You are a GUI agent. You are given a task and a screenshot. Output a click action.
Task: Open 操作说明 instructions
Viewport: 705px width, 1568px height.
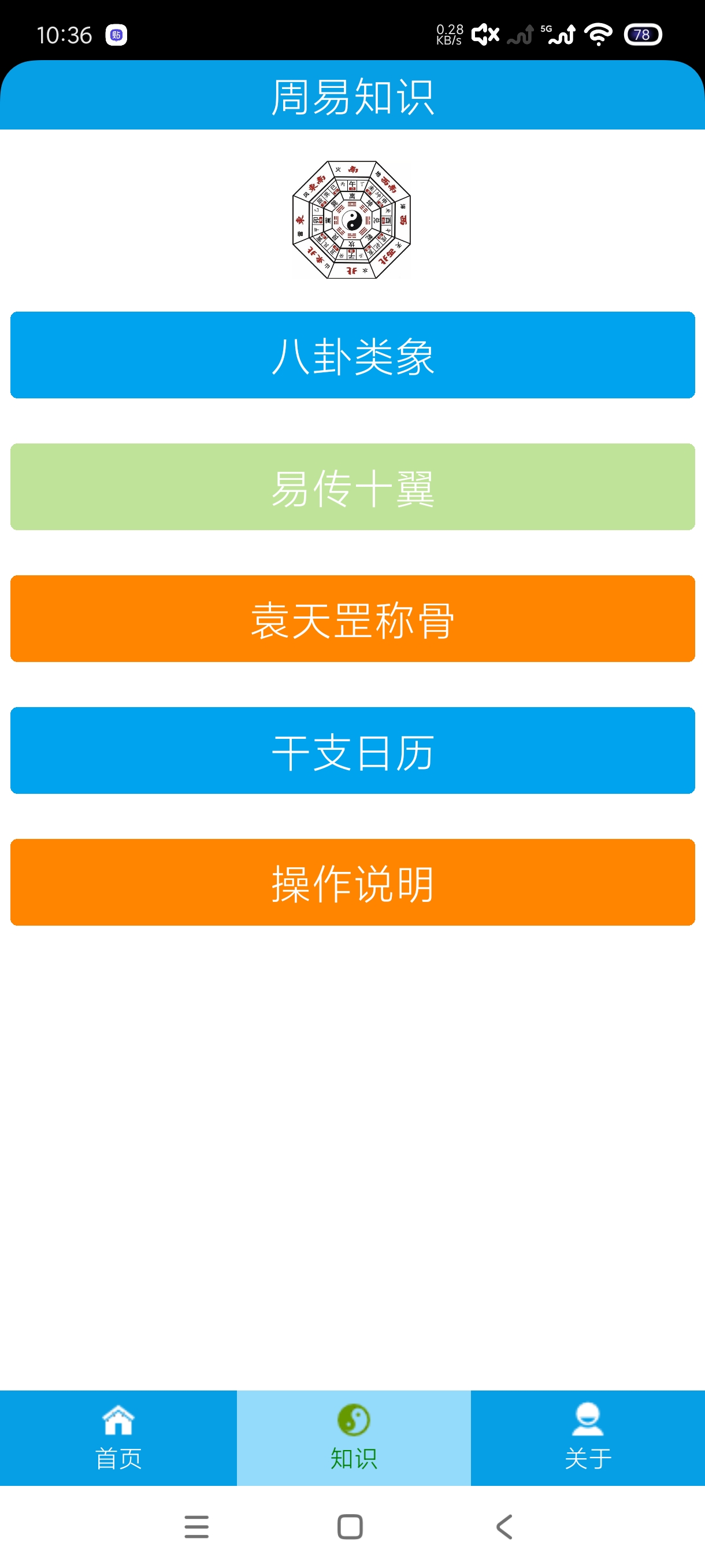click(x=352, y=882)
